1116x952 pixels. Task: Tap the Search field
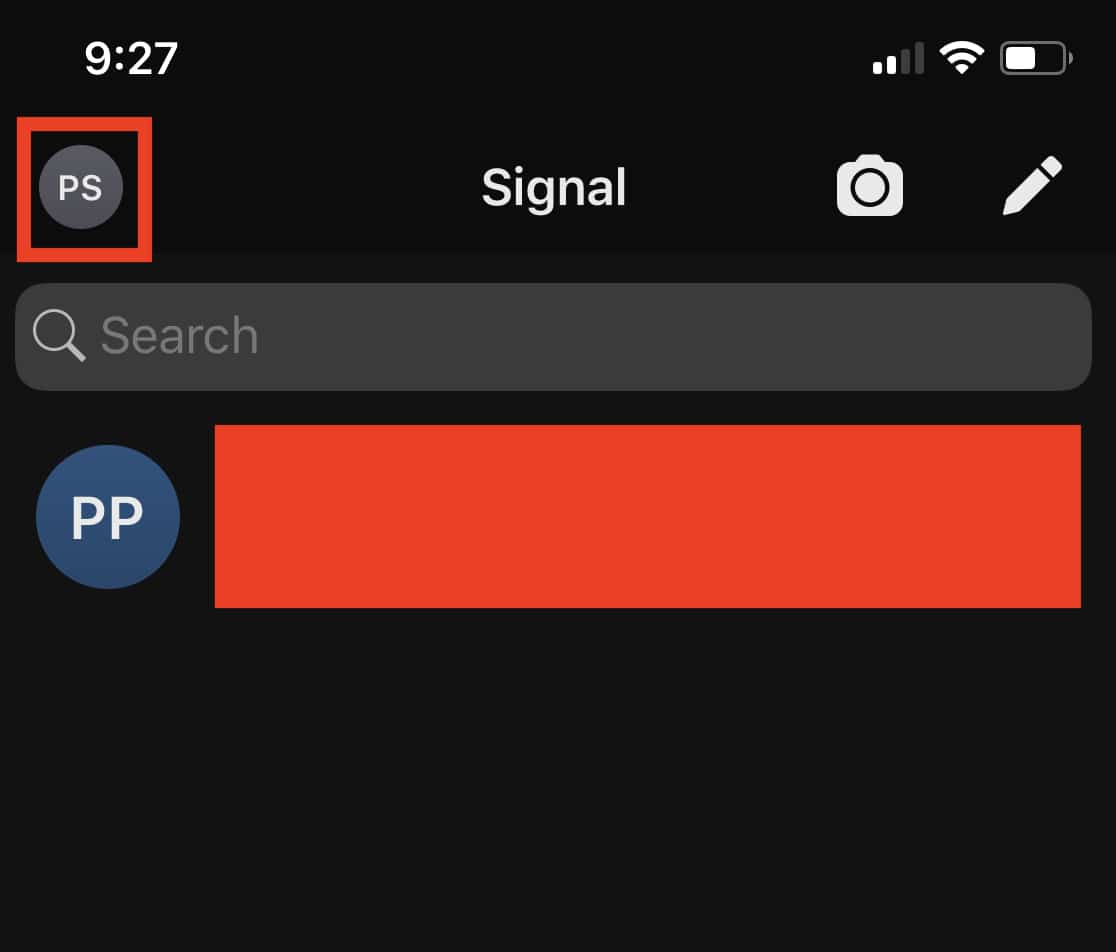coord(552,336)
